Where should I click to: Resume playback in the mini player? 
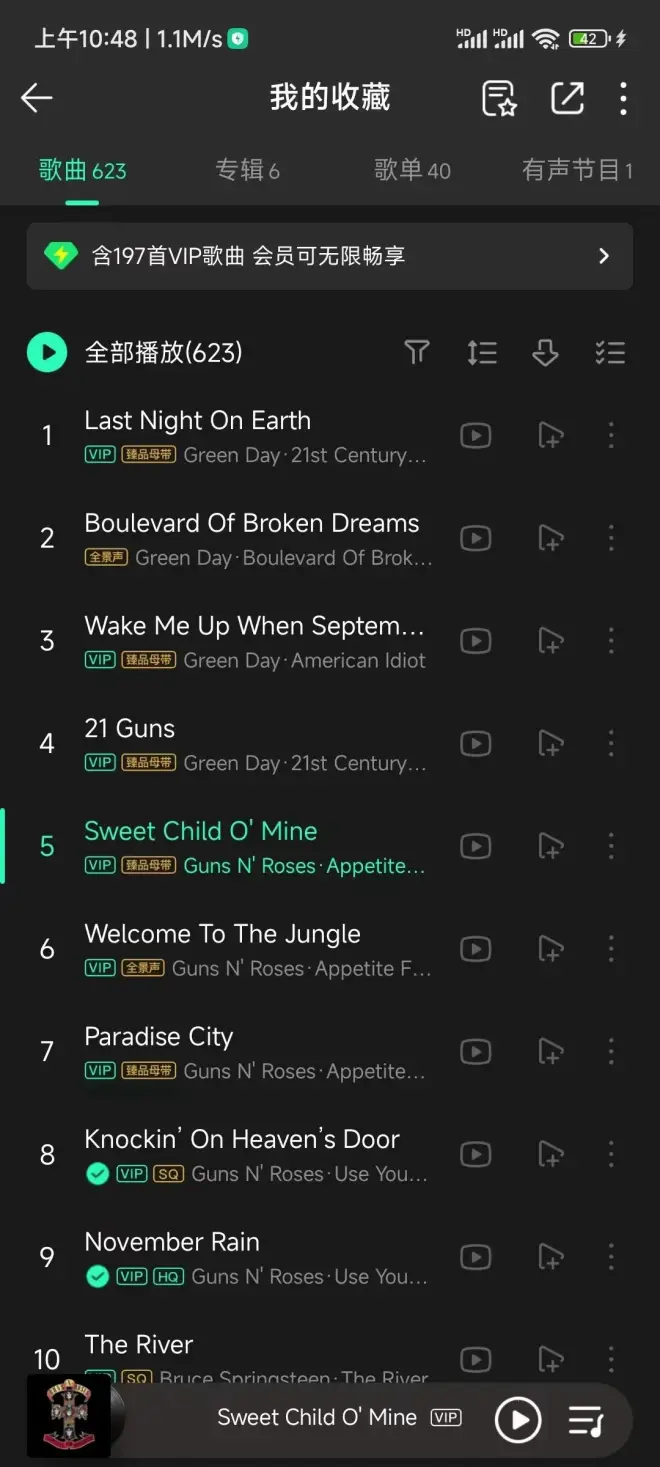(x=518, y=1419)
